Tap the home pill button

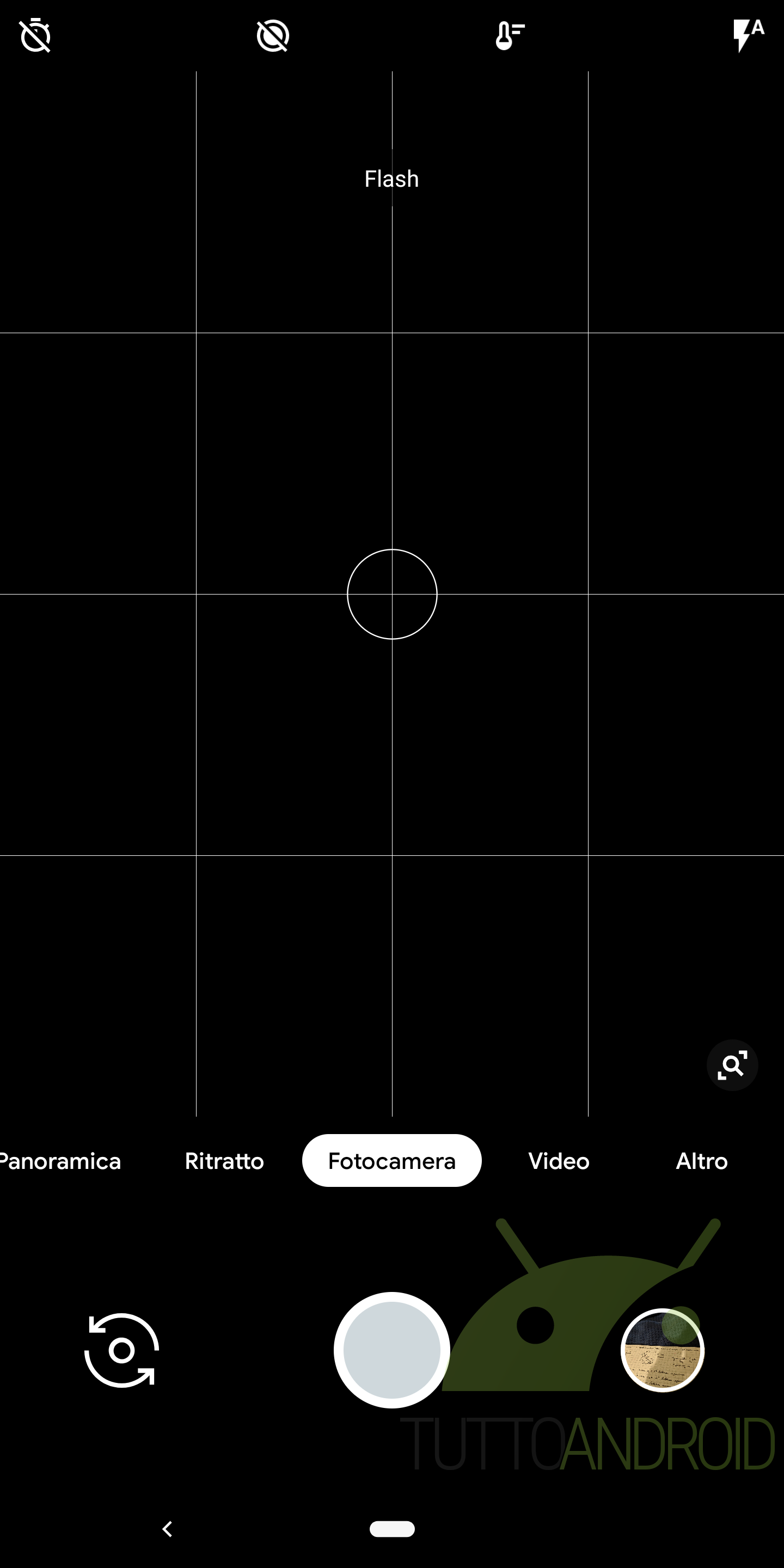coord(392,1528)
